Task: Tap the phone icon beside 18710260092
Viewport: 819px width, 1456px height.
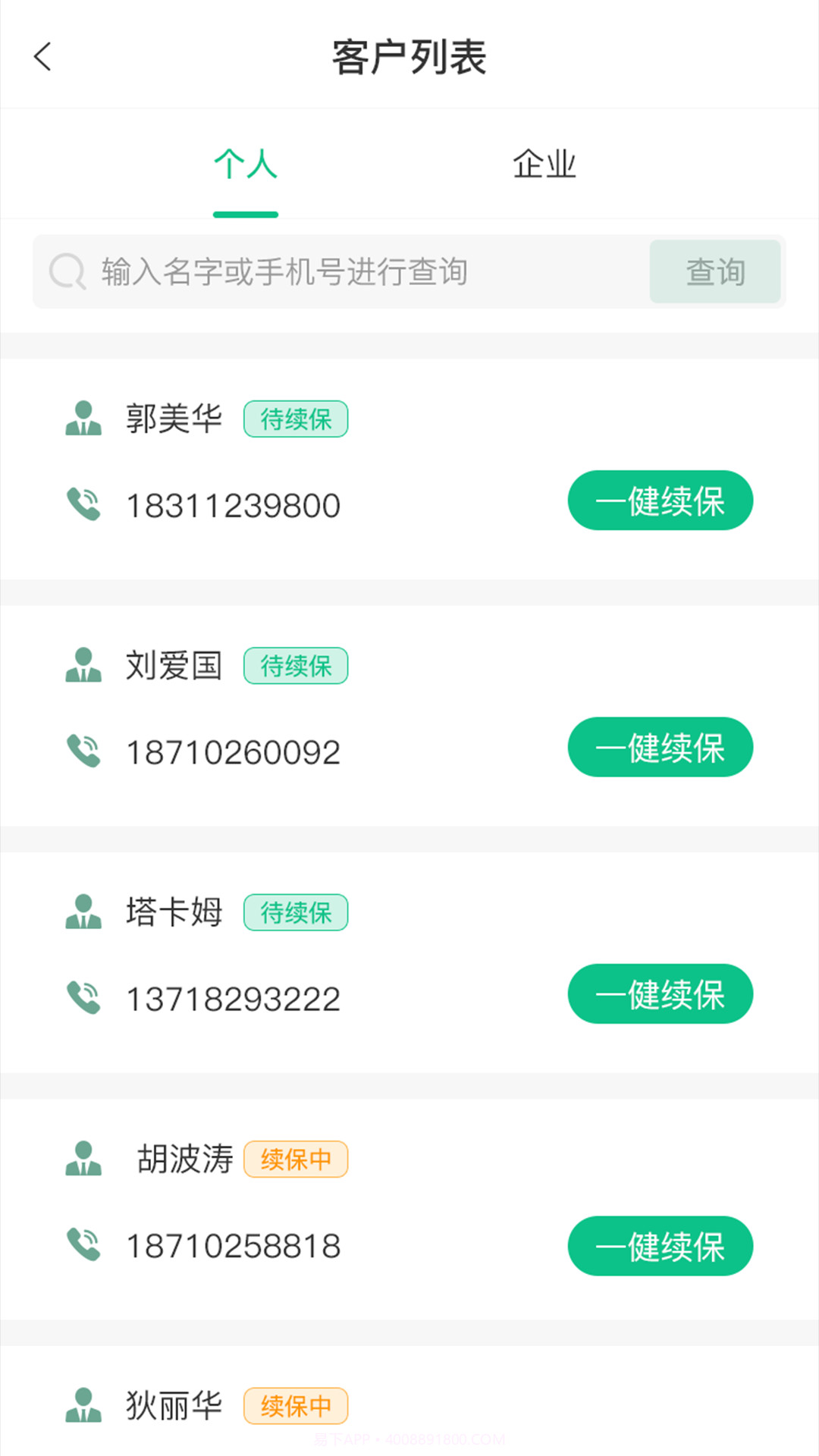Action: point(85,751)
